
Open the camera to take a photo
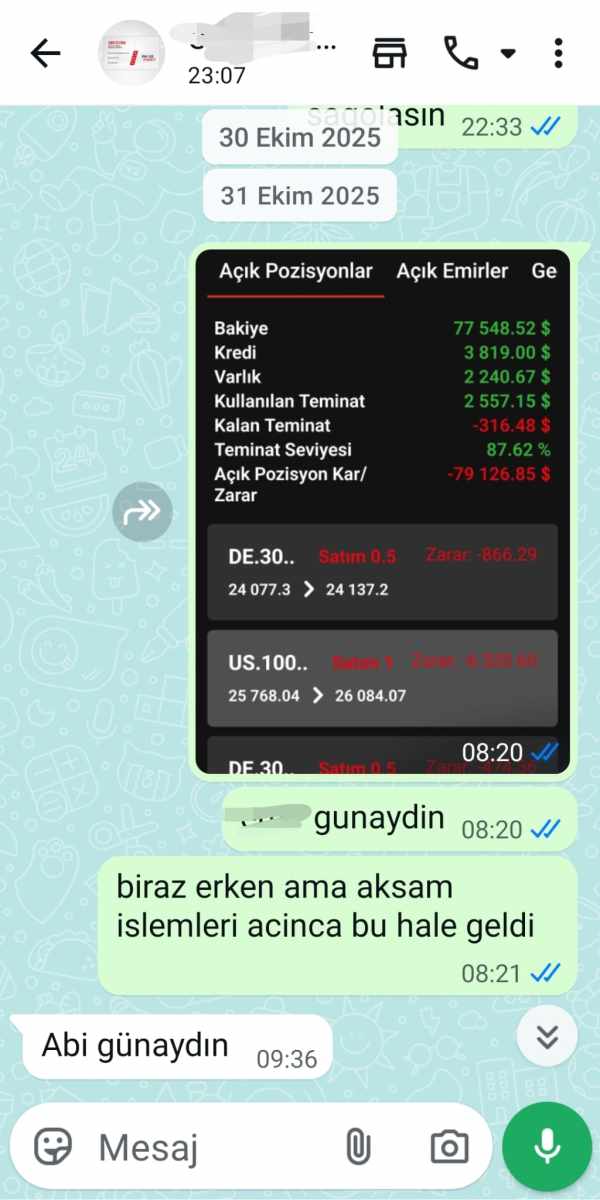(450, 1147)
